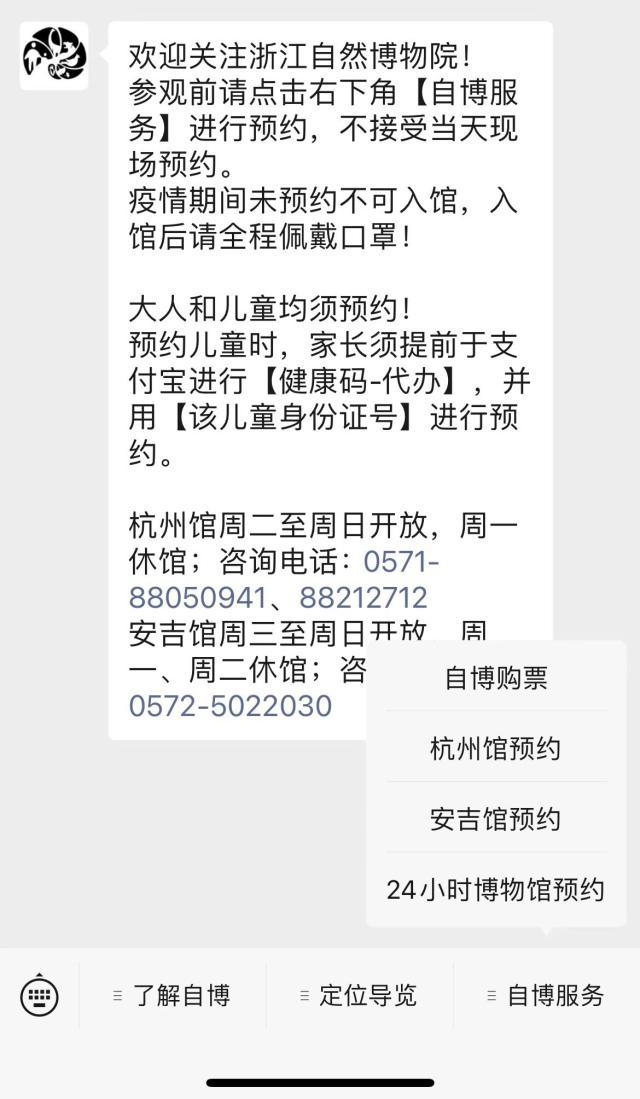Dial 0572-5022030 phone link
This screenshot has width=640, height=1099.
coord(230,706)
